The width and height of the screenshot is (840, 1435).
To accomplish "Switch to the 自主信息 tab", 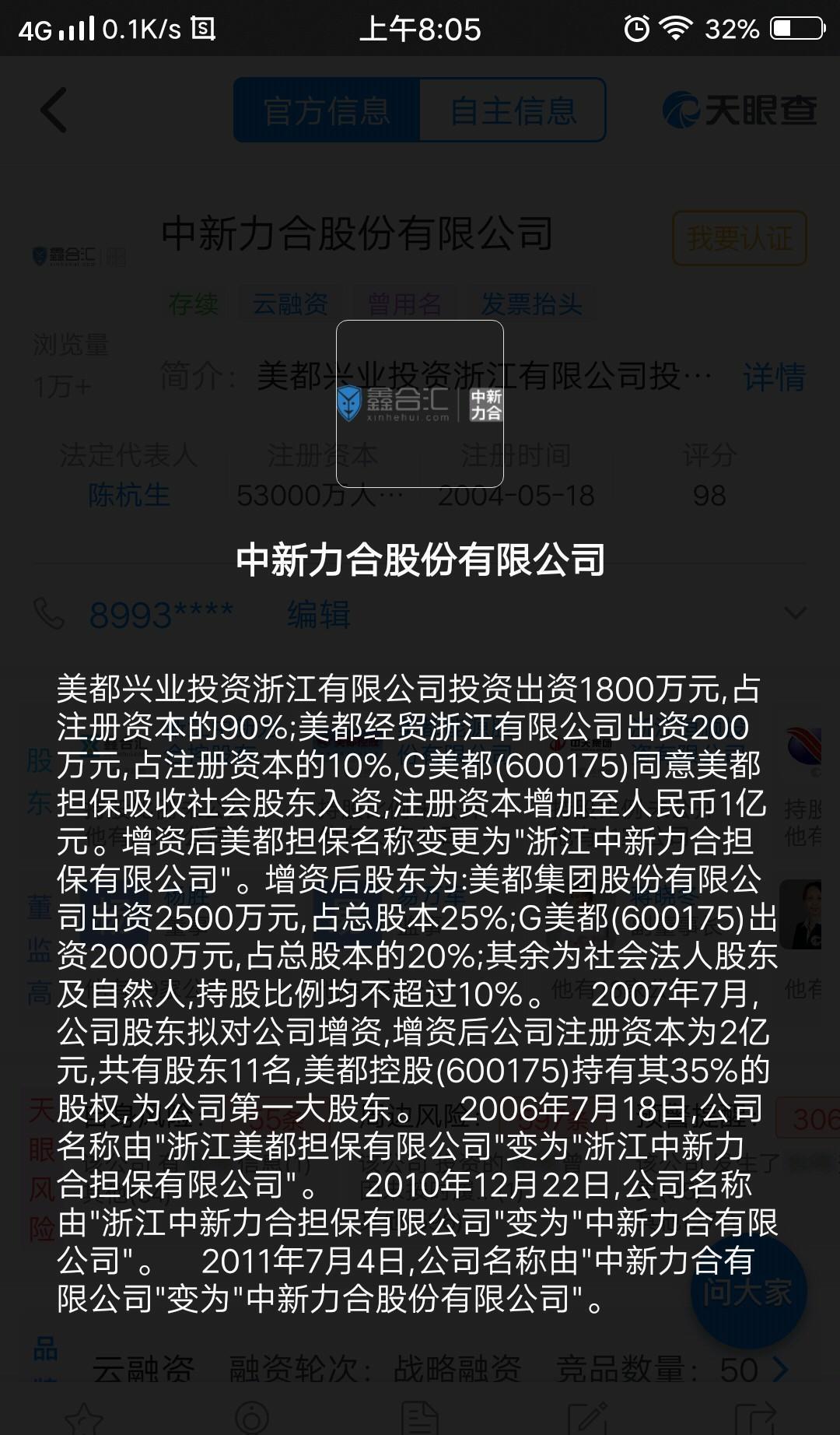I will coord(513,111).
